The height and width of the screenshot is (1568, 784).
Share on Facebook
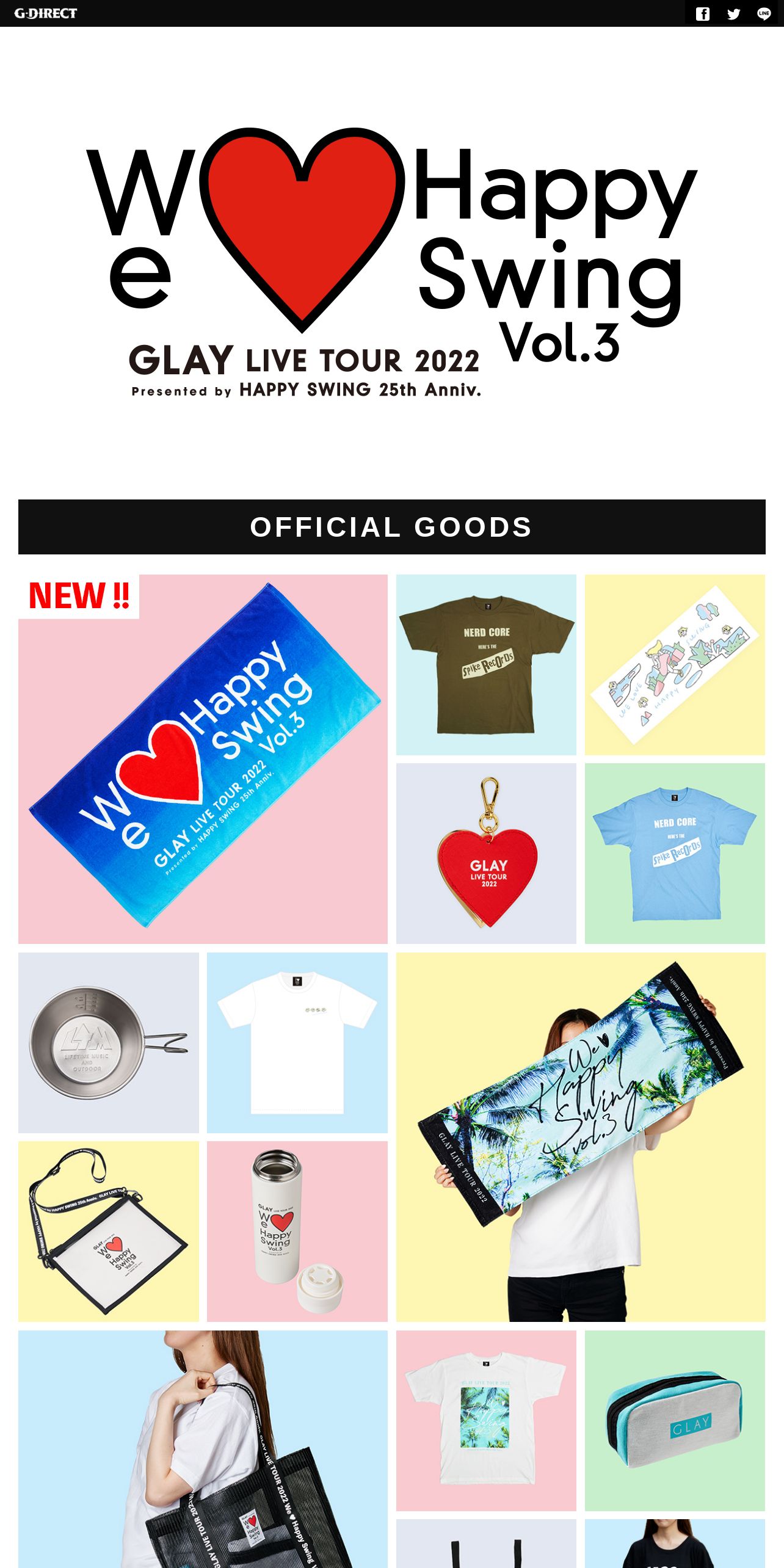[703, 14]
